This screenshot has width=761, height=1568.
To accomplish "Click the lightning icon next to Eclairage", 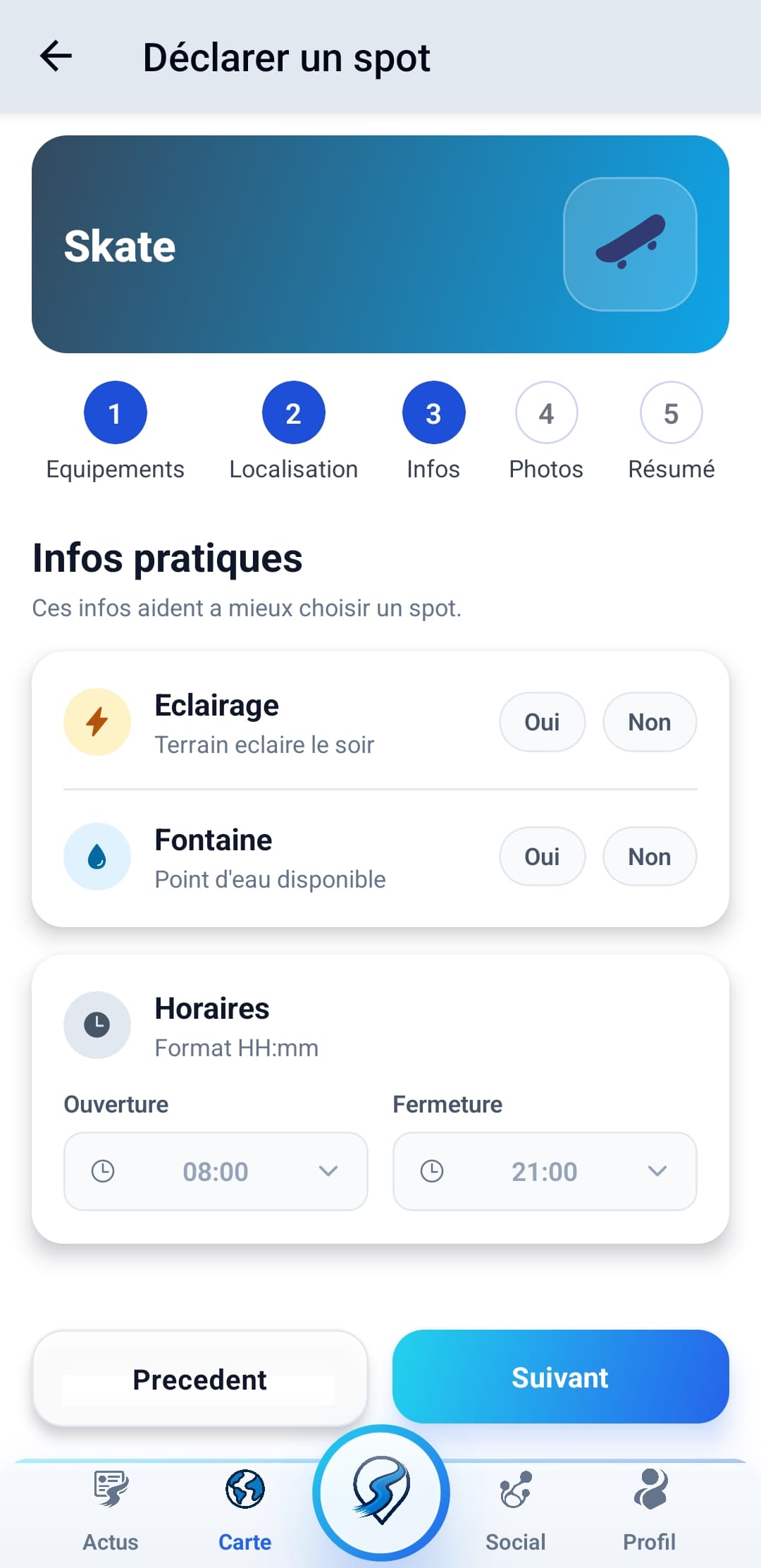I will [97, 721].
